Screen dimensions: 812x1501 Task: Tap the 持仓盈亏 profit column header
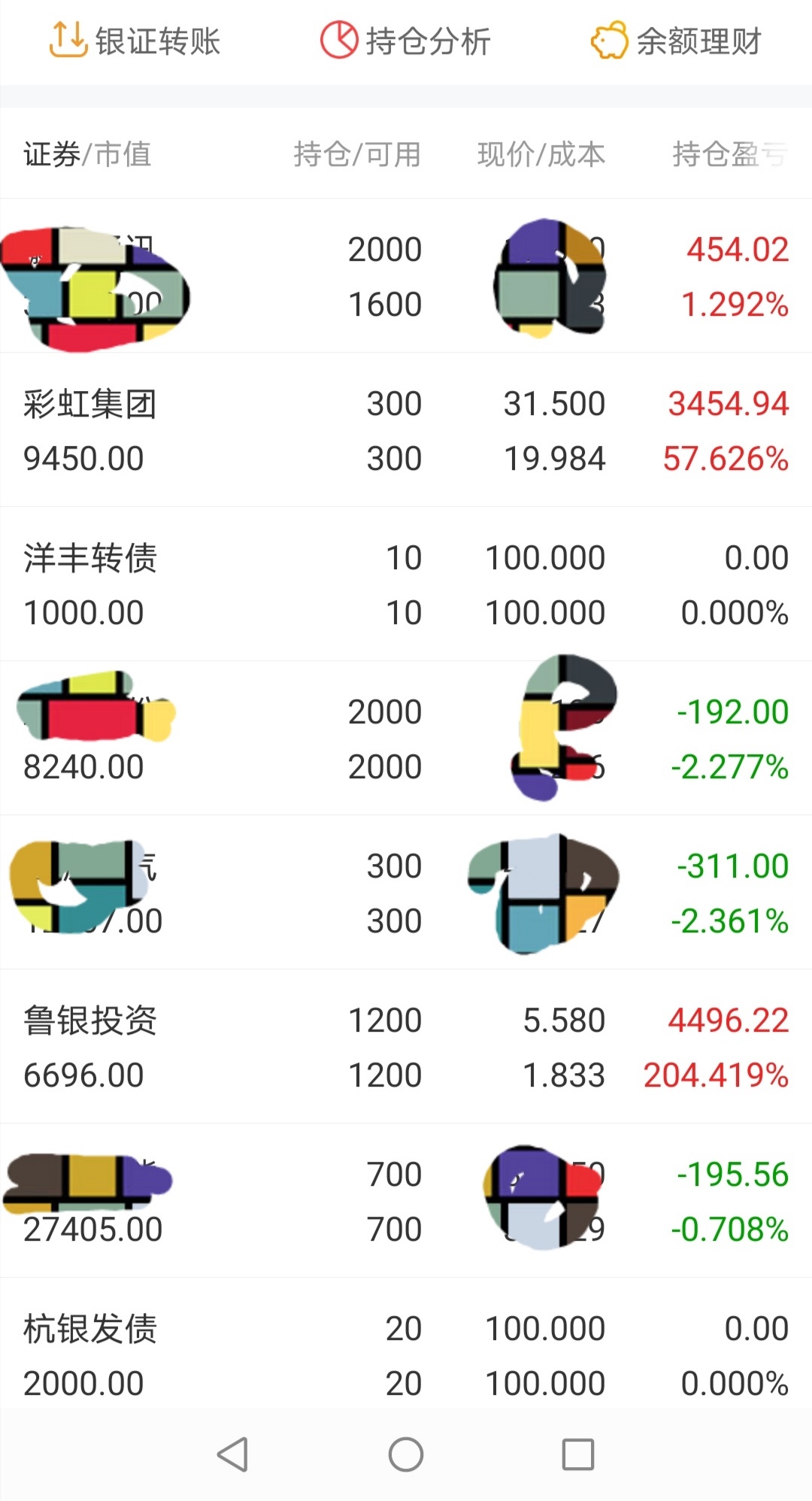tap(726, 154)
